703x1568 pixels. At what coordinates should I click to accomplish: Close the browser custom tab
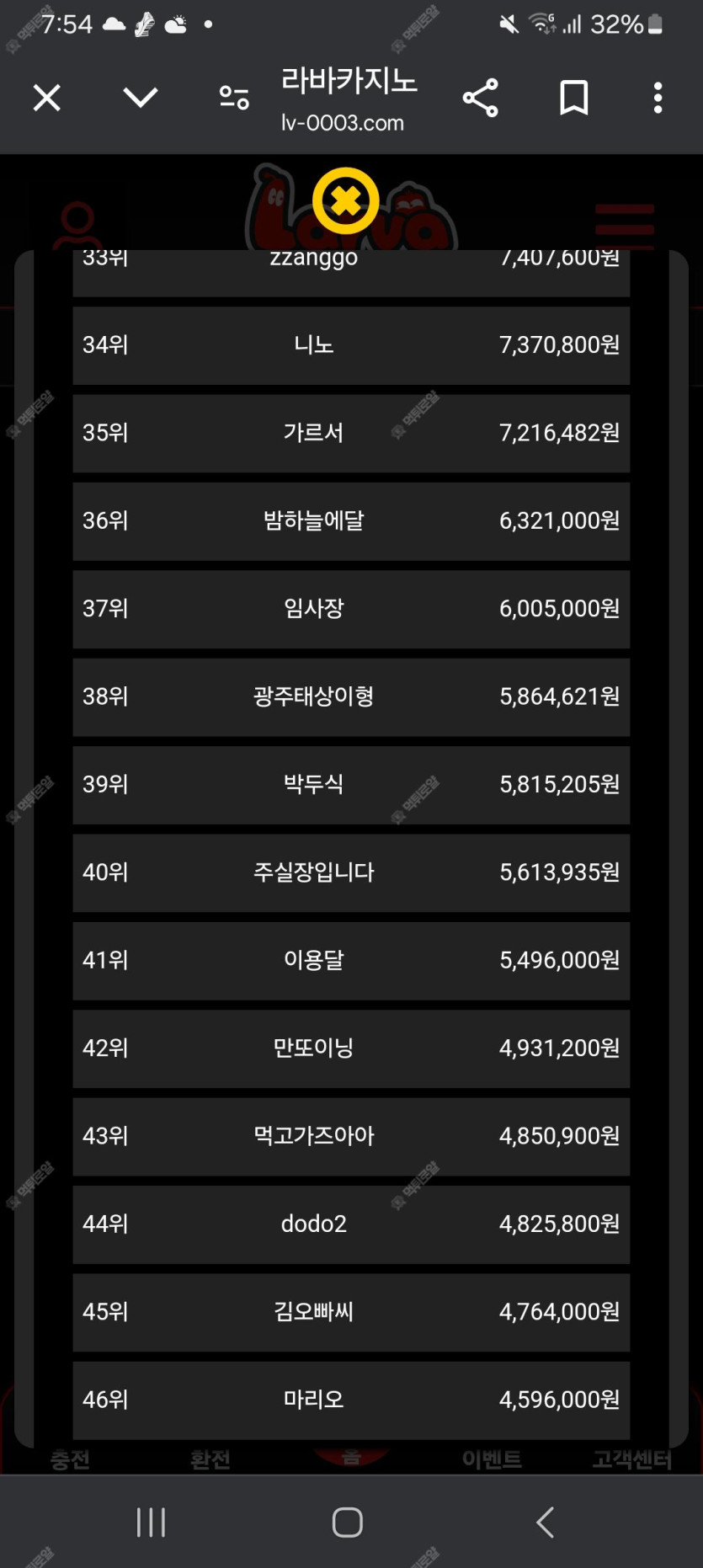[x=47, y=98]
